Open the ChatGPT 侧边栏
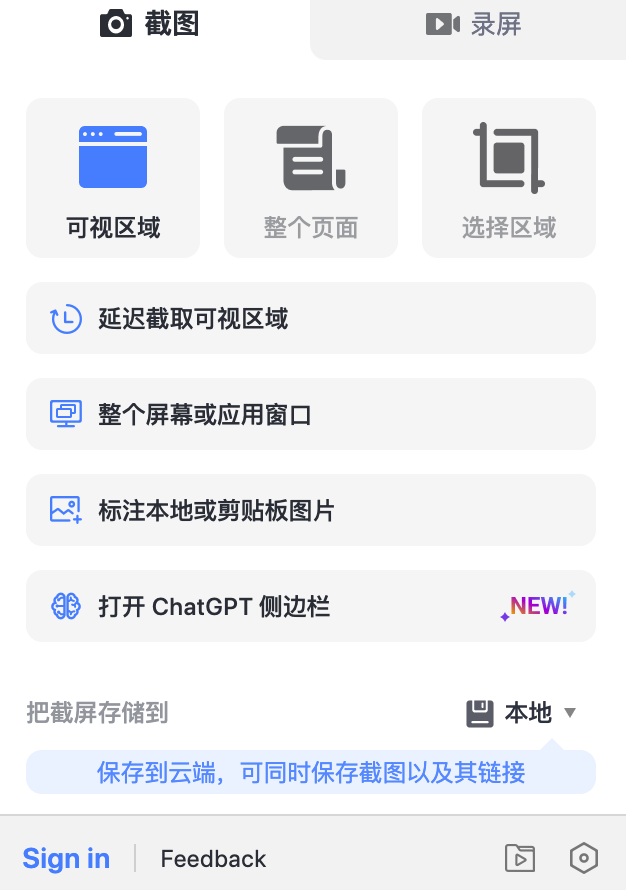 point(311,606)
